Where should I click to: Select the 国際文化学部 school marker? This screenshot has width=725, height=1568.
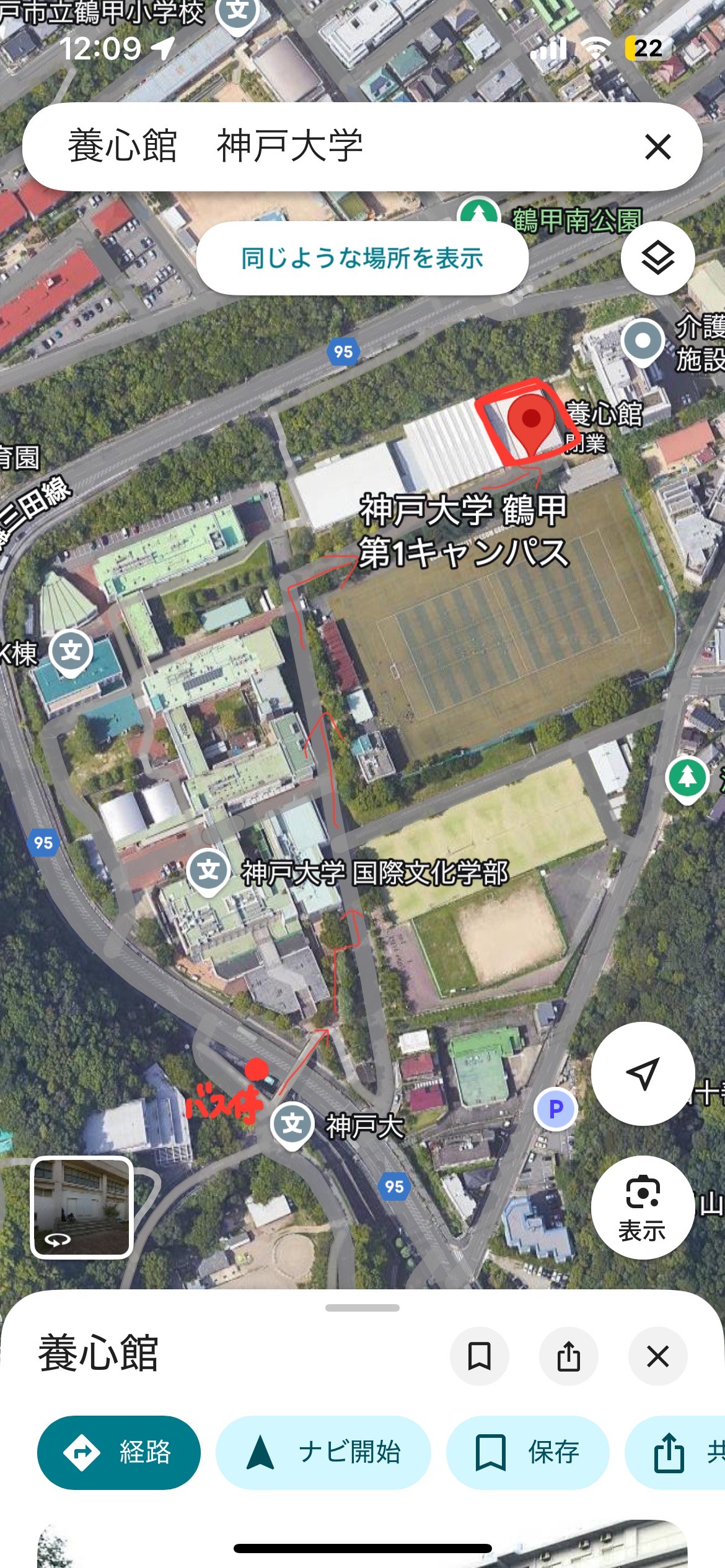point(209,868)
